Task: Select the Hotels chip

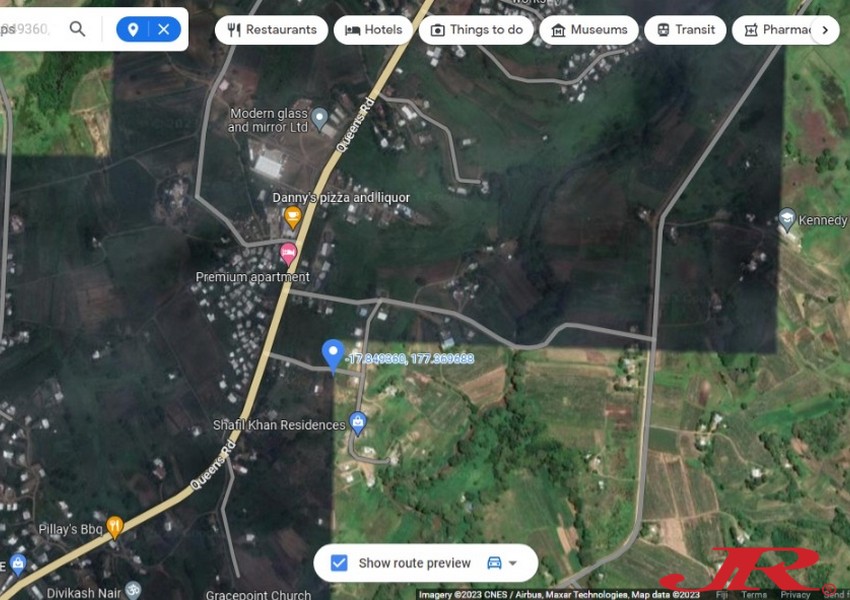Action: click(x=373, y=30)
